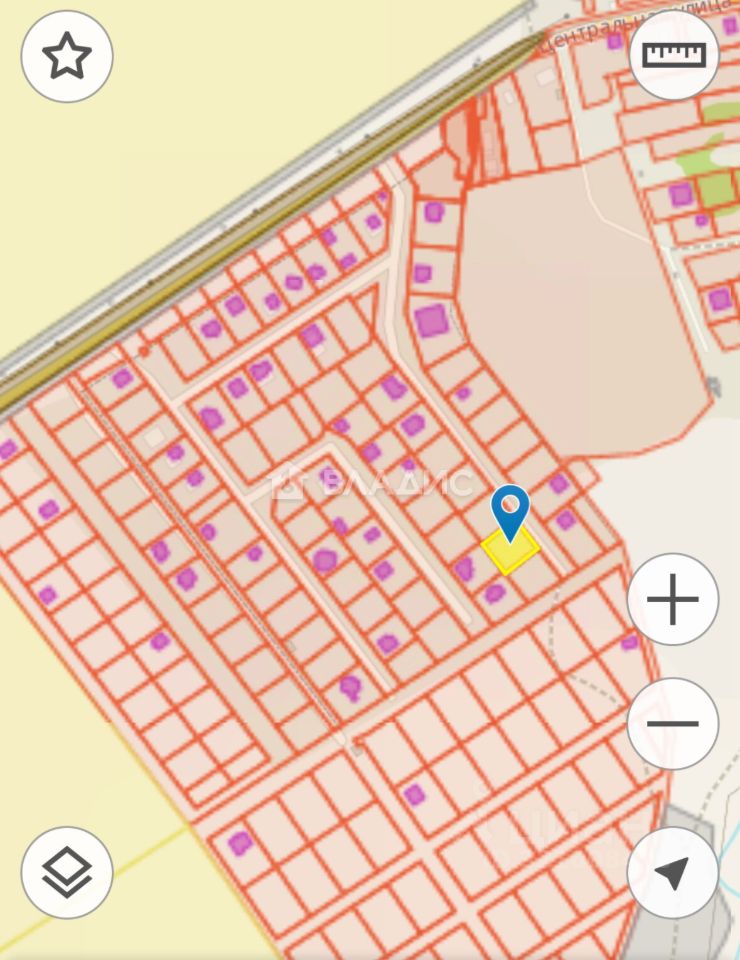Zoom out with the minus button
Image resolution: width=740 pixels, height=960 pixels.
click(x=673, y=724)
